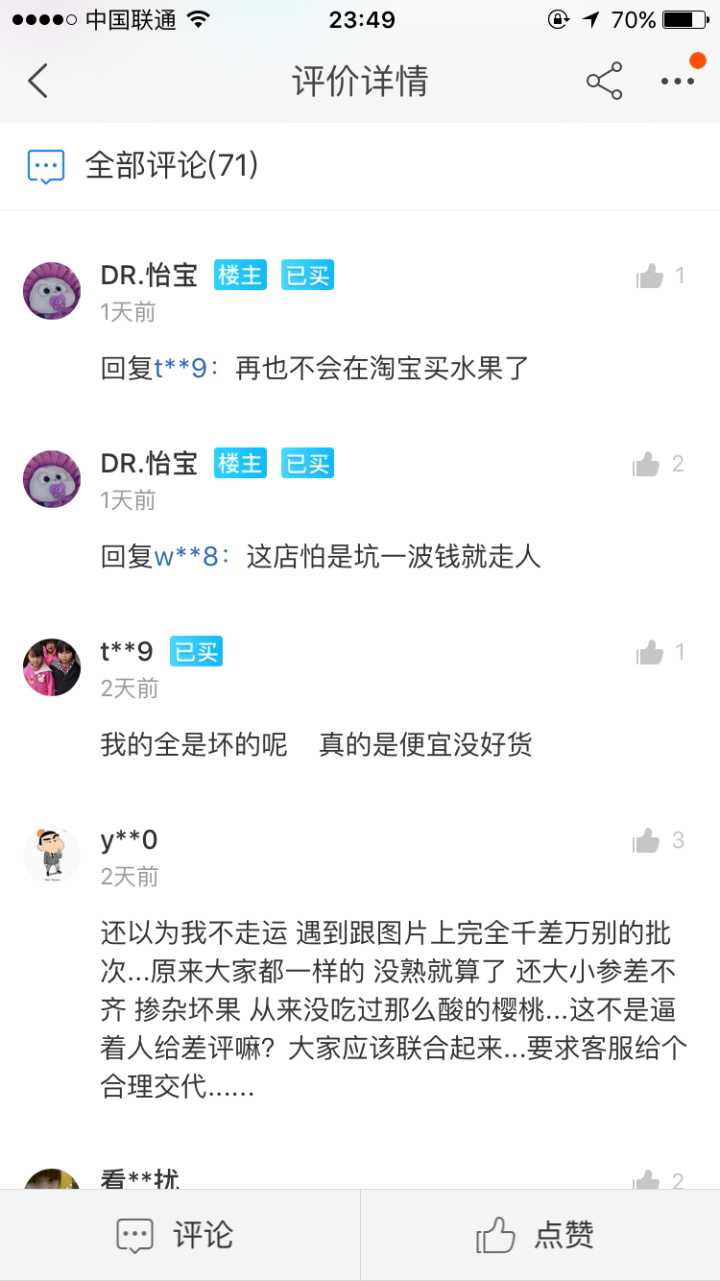Image resolution: width=720 pixels, height=1281 pixels.
Task: View y**0's avatar
Action: click(x=52, y=855)
